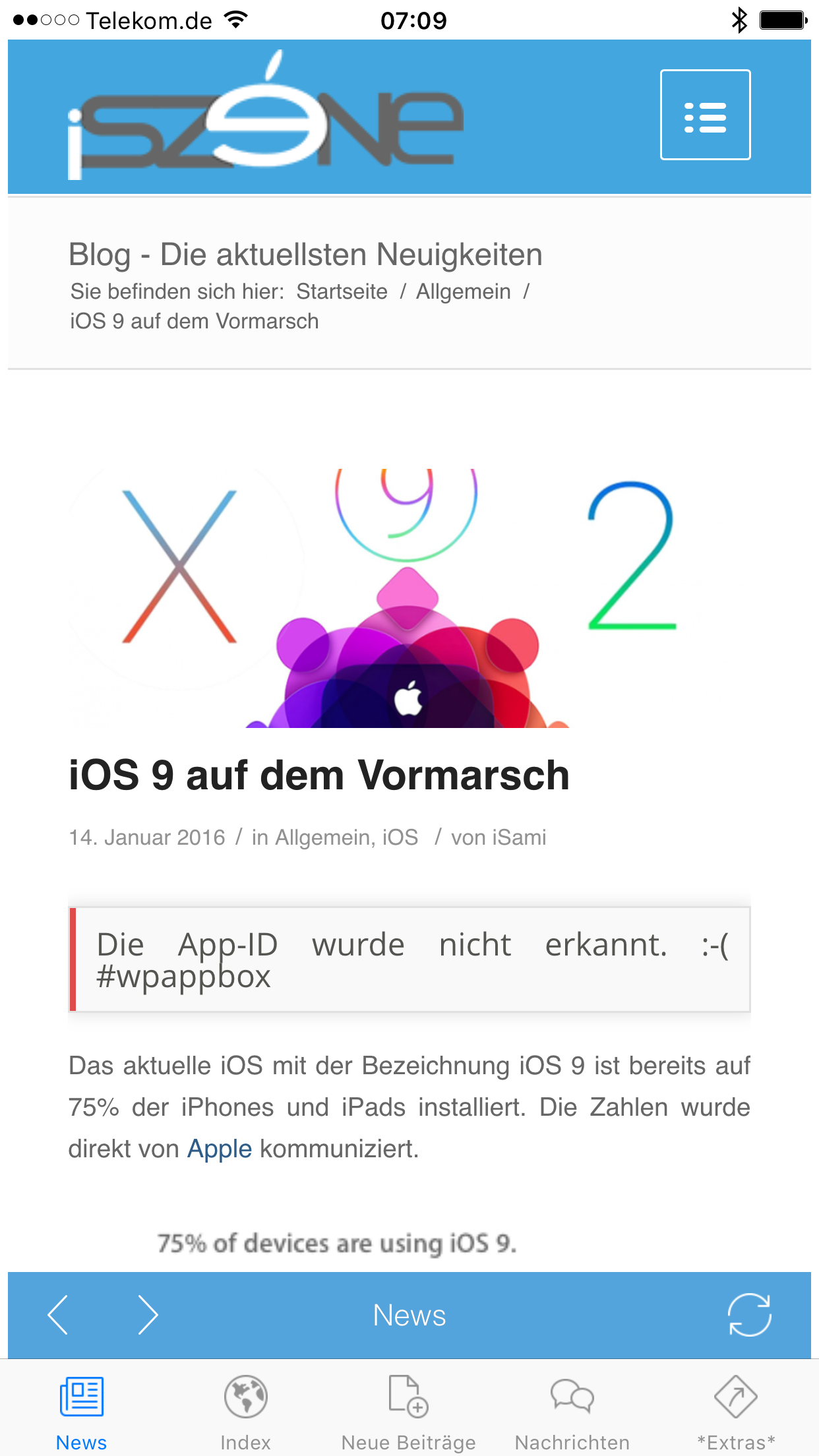Open the Allgemein breadcrumb link
Image resolution: width=819 pixels, height=1456 pixels.
(463, 291)
